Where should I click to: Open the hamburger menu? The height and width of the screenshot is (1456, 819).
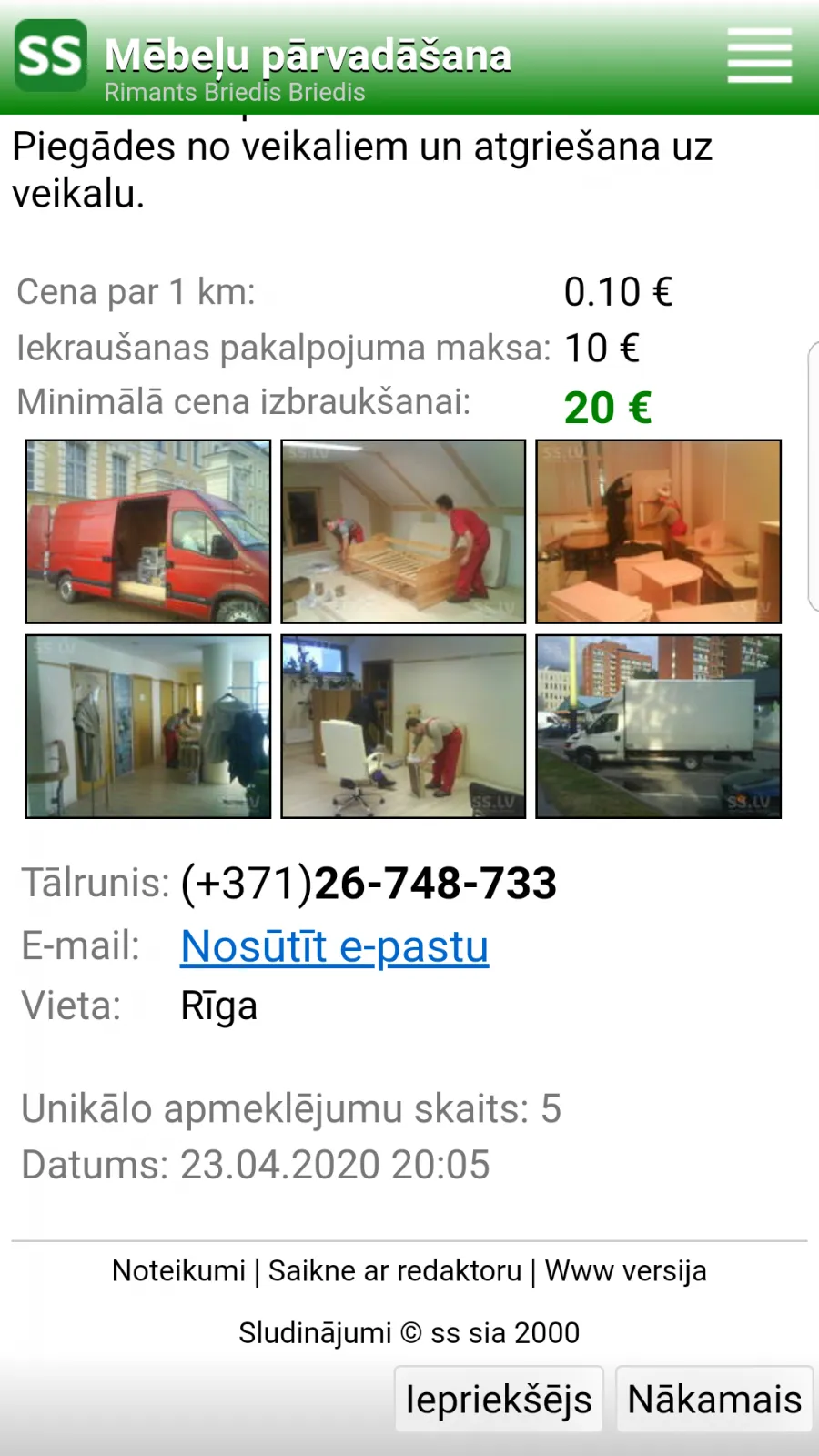point(760,56)
